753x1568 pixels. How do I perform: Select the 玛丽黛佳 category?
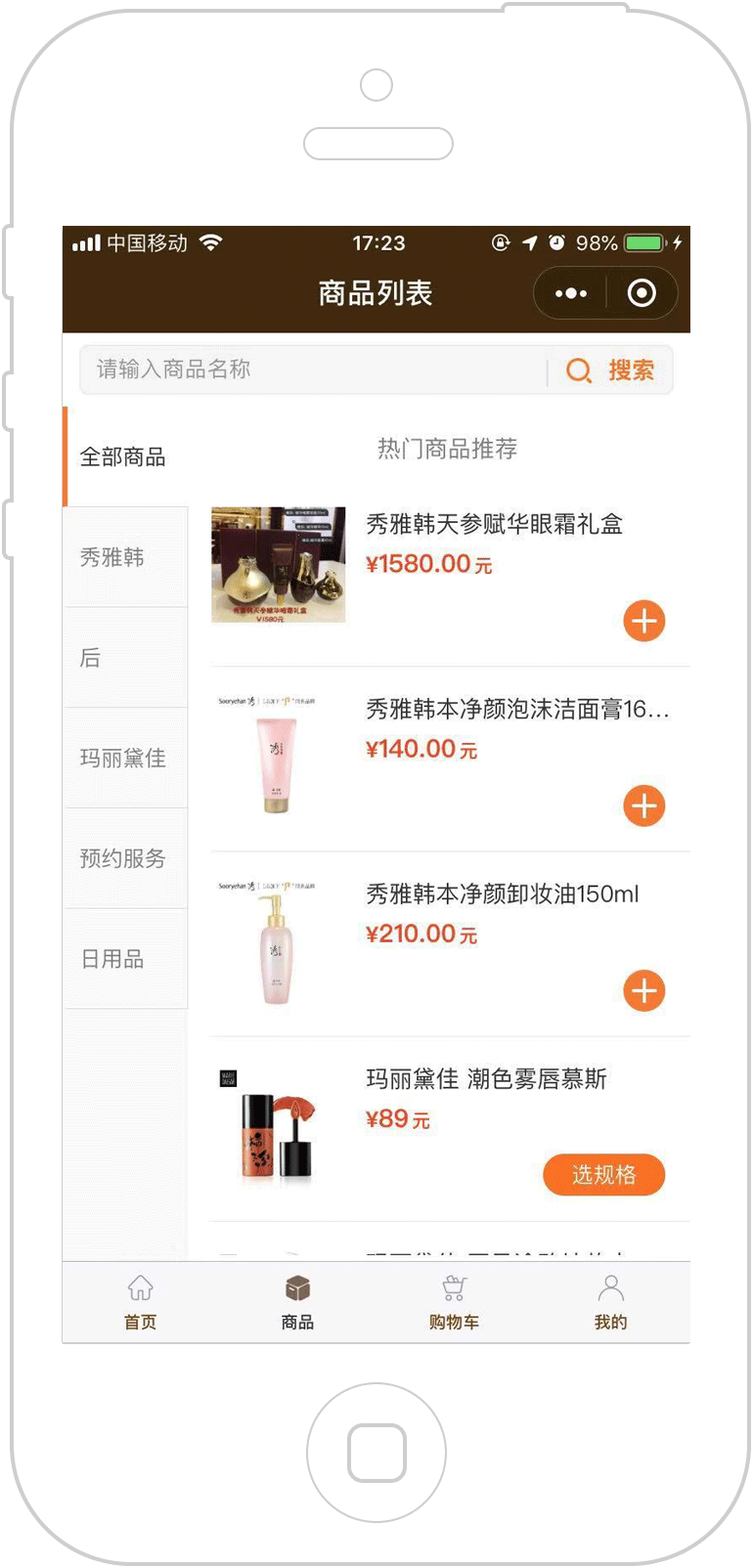[125, 759]
